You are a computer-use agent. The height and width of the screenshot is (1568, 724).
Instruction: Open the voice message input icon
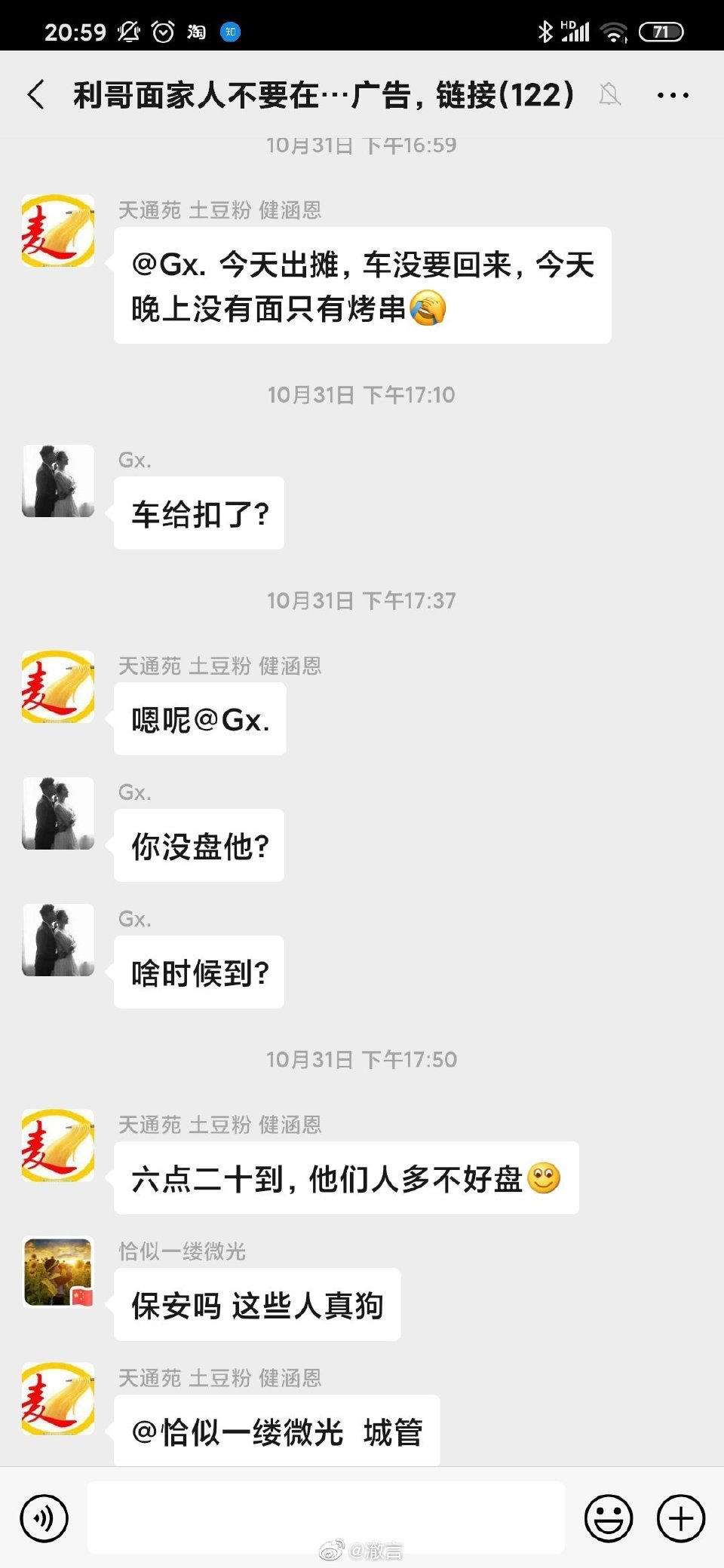tap(44, 1517)
